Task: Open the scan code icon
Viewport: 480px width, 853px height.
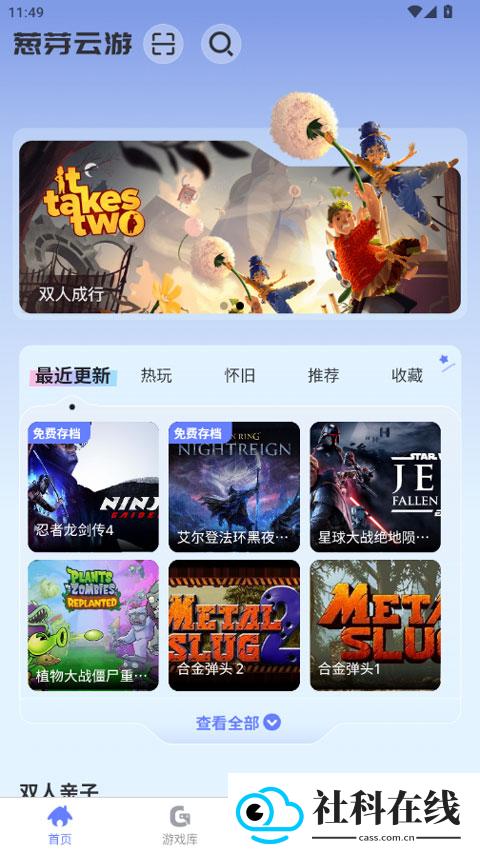Action: (163, 44)
